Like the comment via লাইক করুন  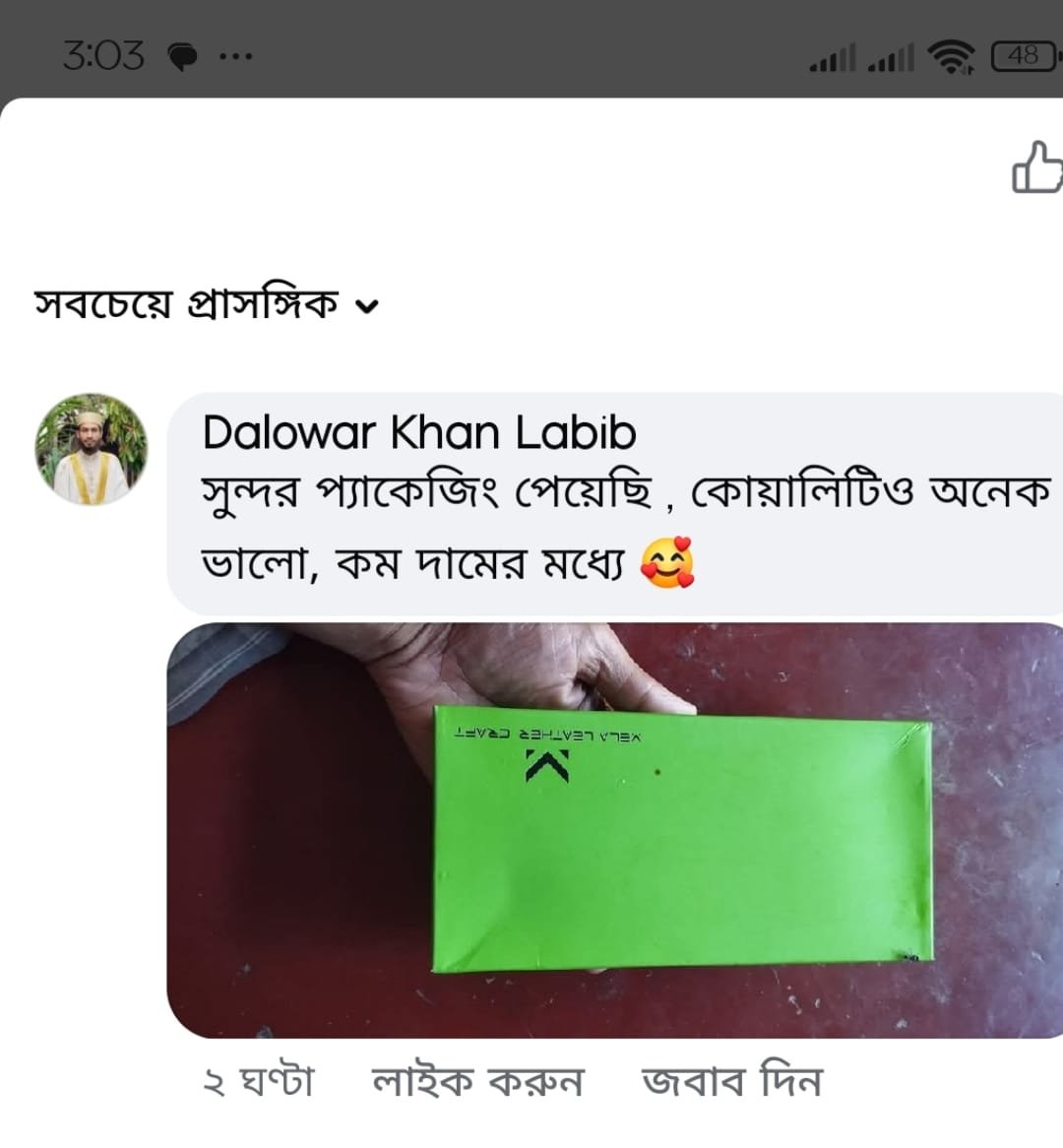477,1081
